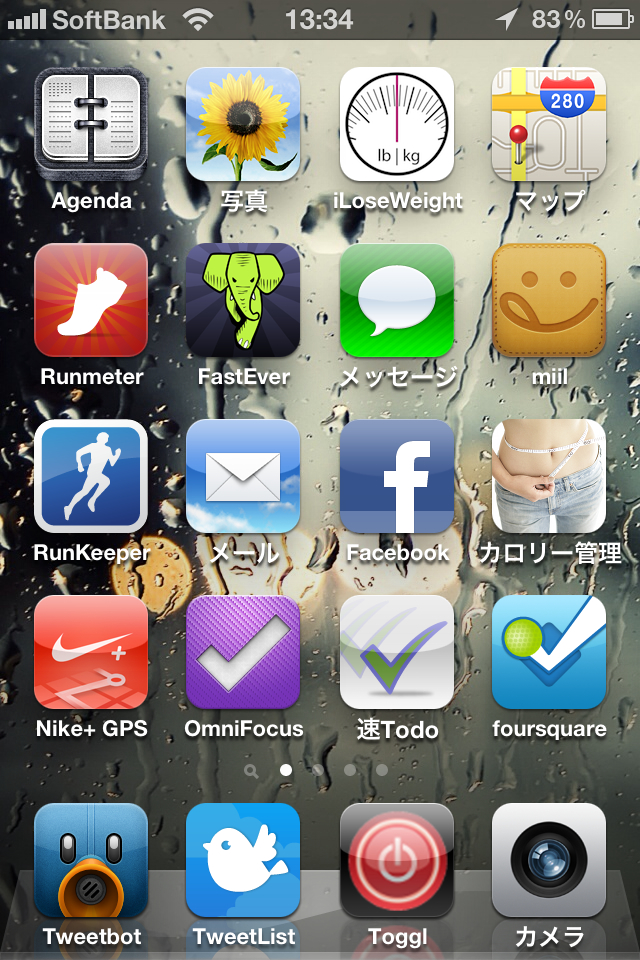Launch the 速Todo app
640x960 pixels.
tap(397, 652)
